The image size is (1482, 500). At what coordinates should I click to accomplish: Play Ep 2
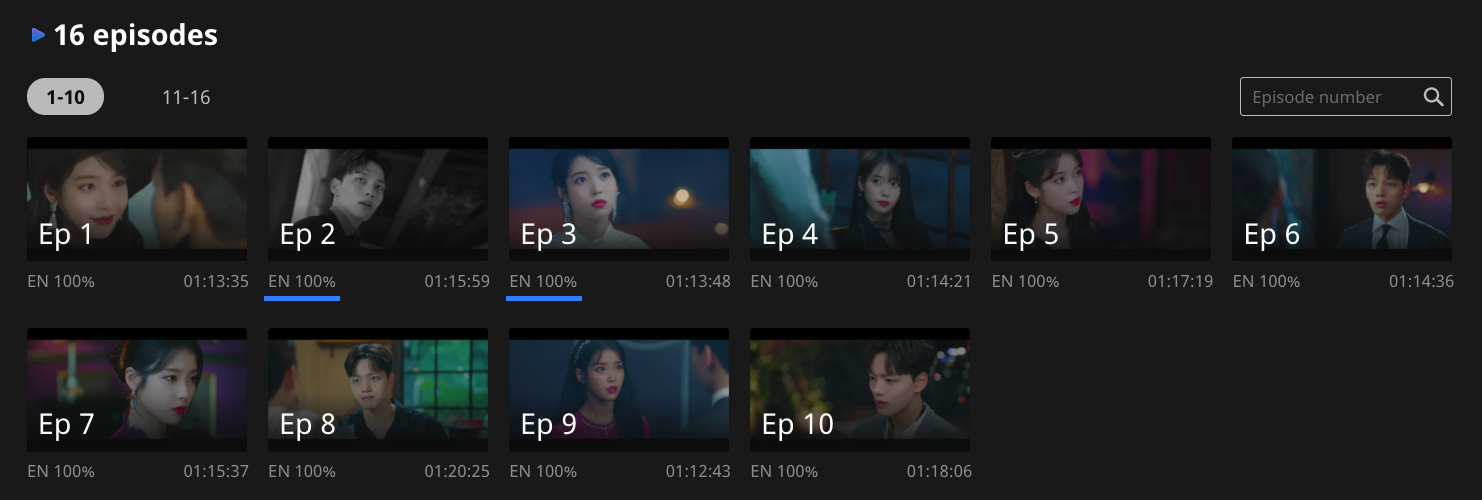(378, 198)
